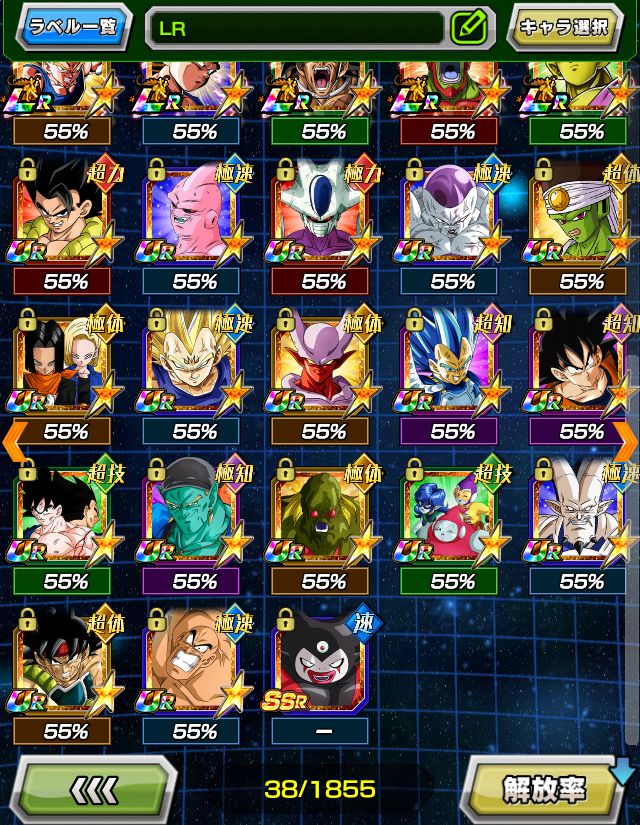Tap the キャラ選択 button

point(565,27)
